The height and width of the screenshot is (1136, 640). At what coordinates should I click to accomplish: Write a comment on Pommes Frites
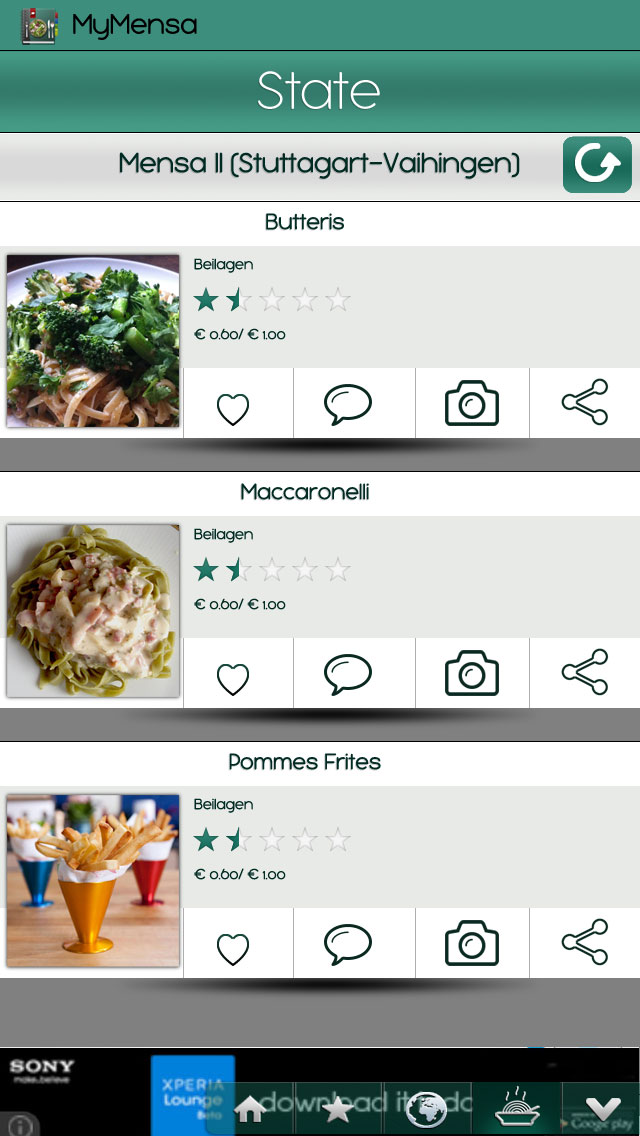point(348,945)
